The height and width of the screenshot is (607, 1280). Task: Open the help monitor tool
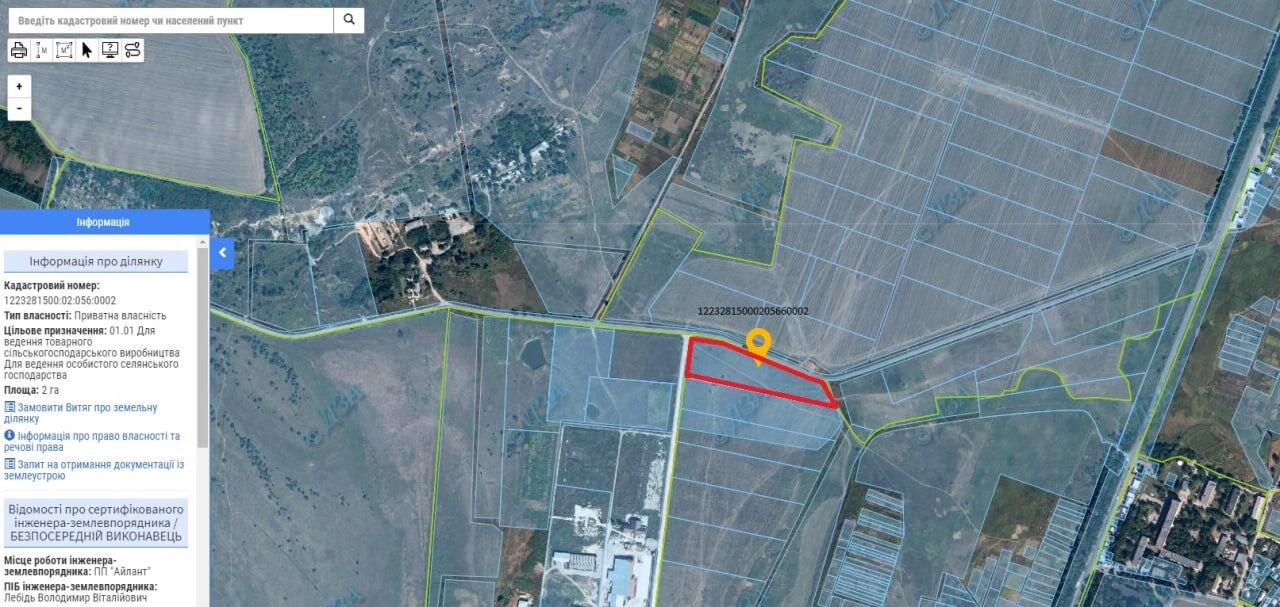tap(110, 50)
